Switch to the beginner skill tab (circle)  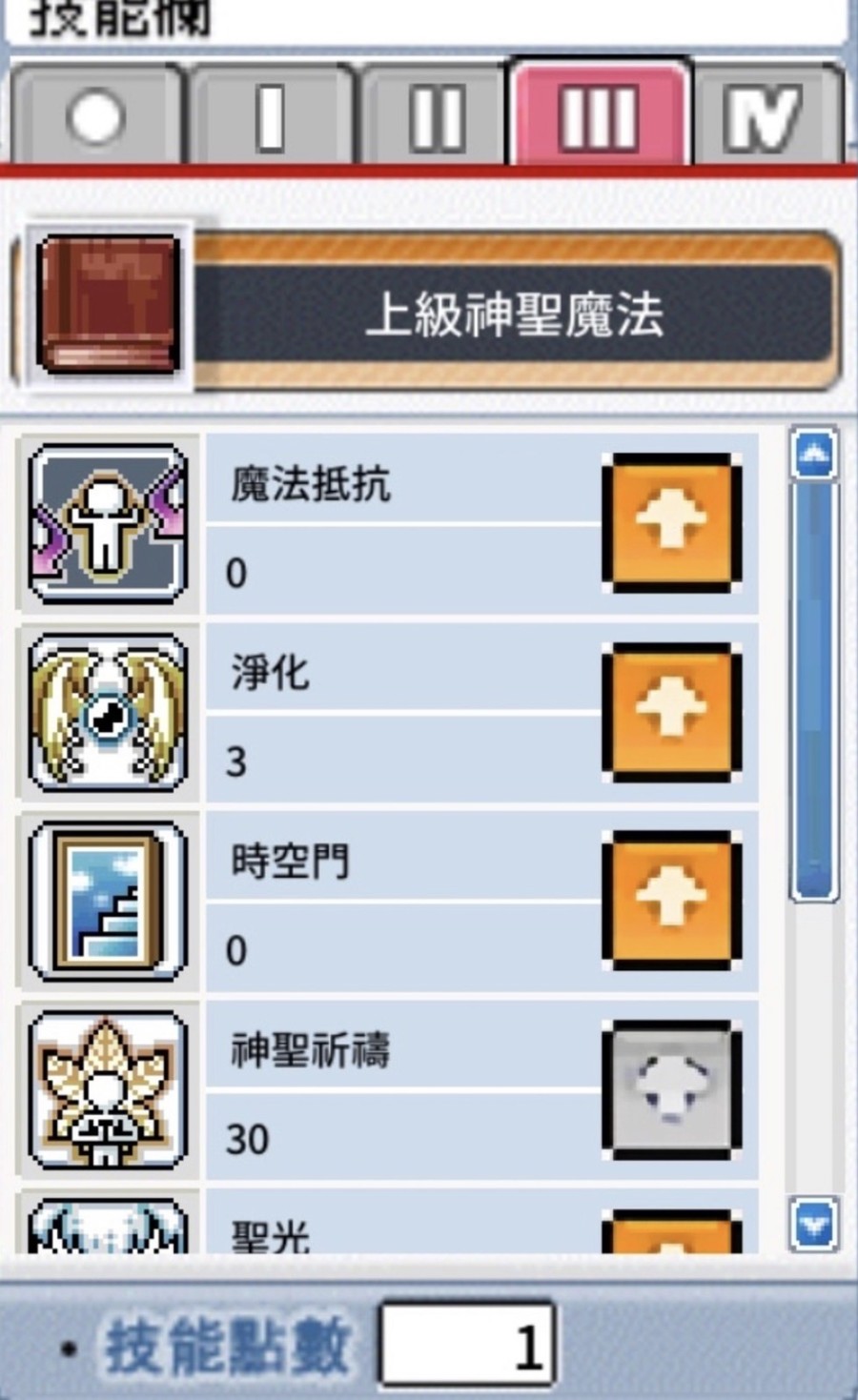[95, 117]
